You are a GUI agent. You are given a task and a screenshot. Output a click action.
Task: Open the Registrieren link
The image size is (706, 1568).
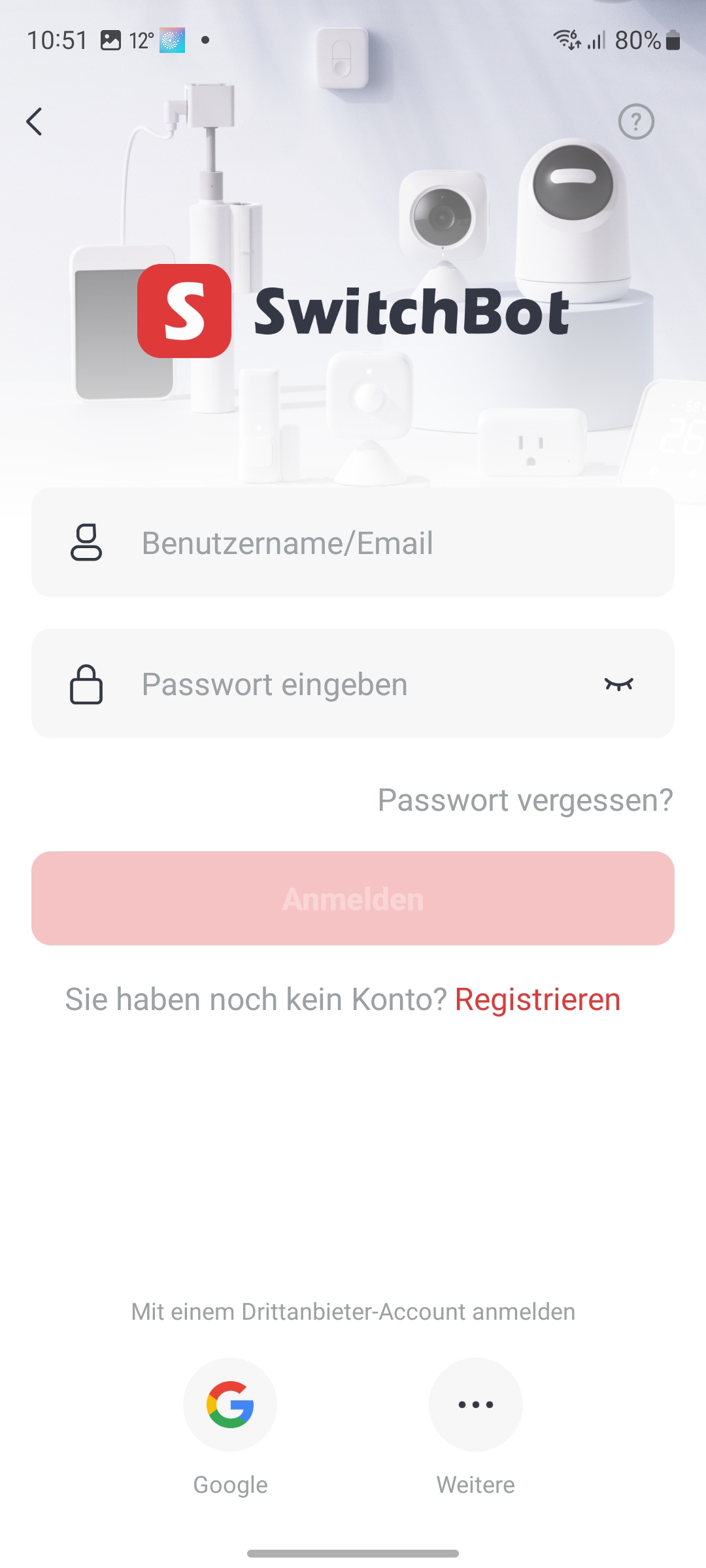pos(537,1000)
